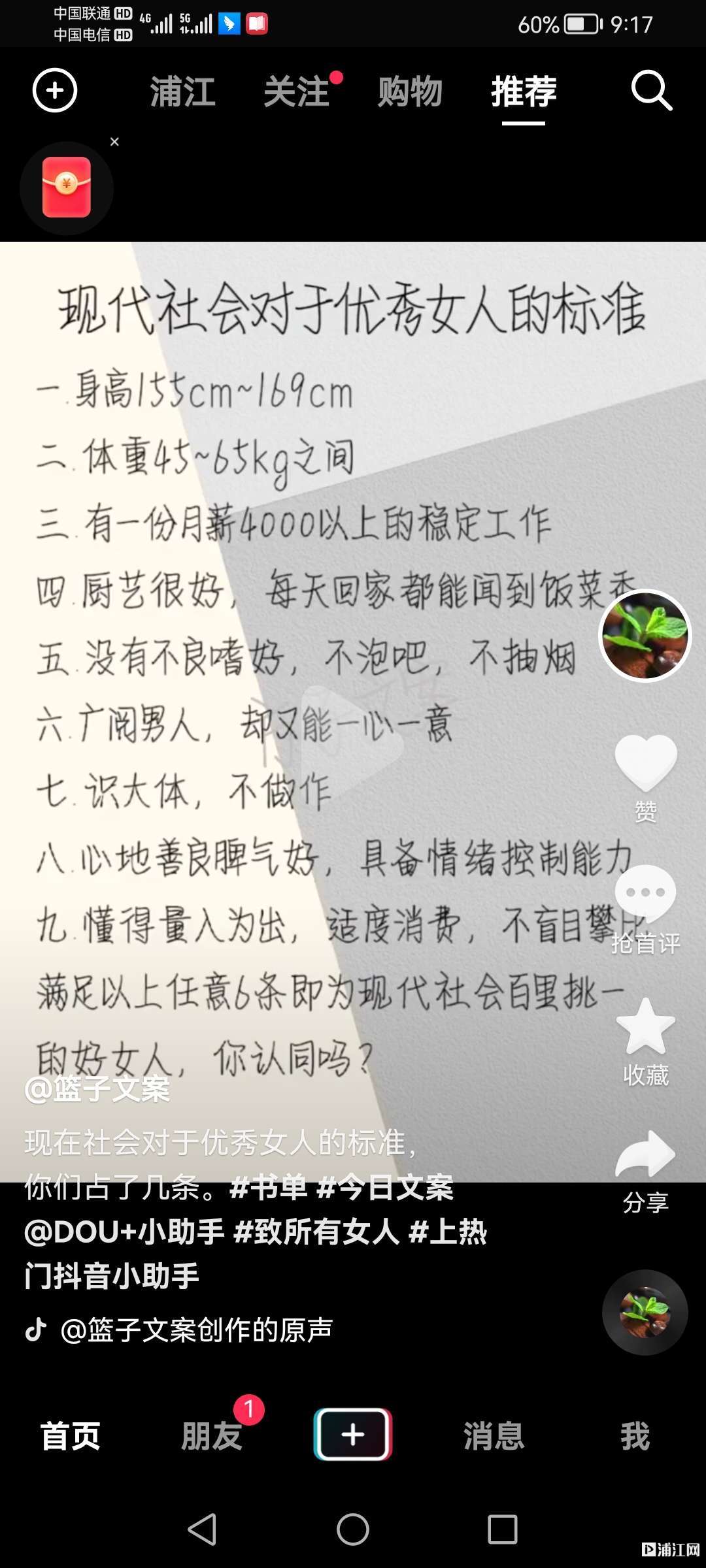Open the search magnifier

coord(651,91)
